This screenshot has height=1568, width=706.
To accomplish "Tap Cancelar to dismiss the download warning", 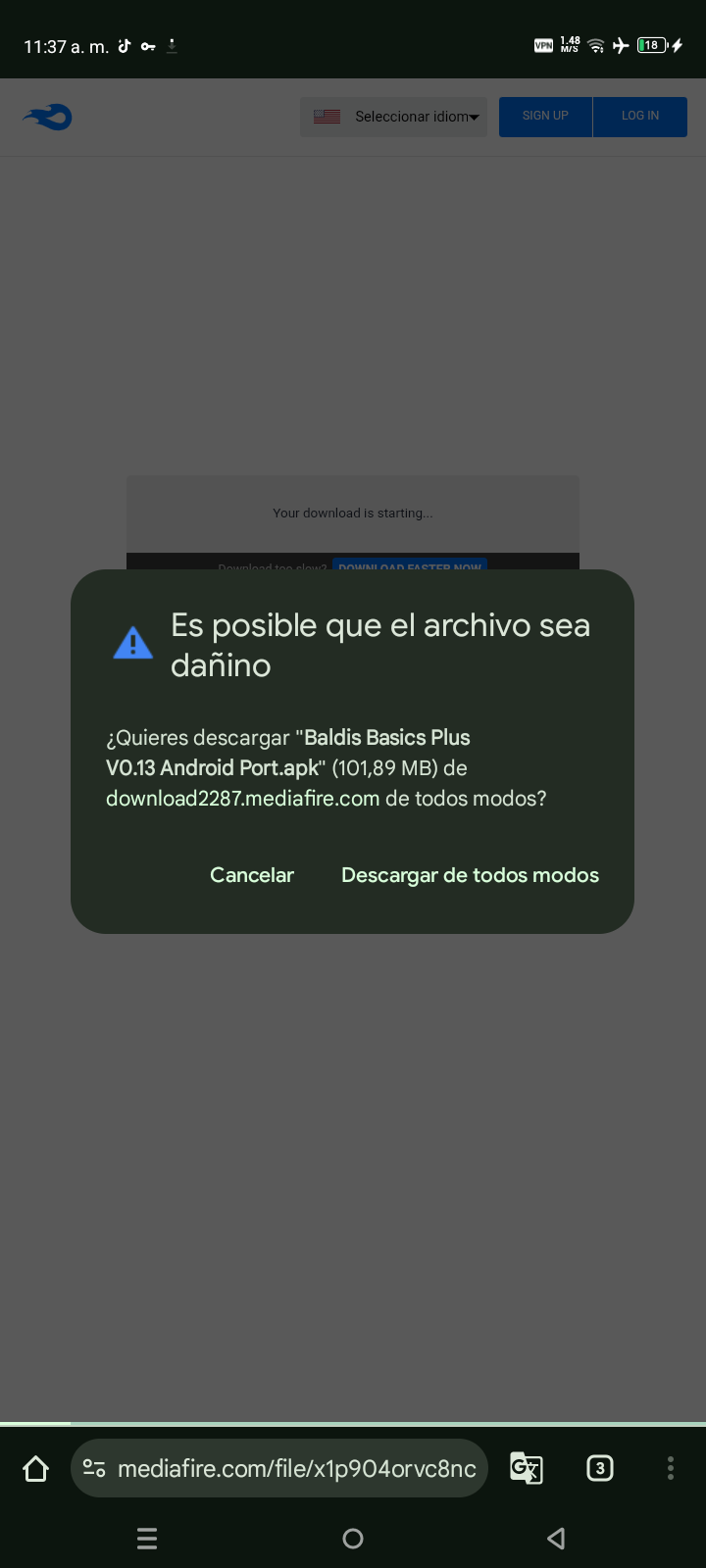I will click(252, 875).
